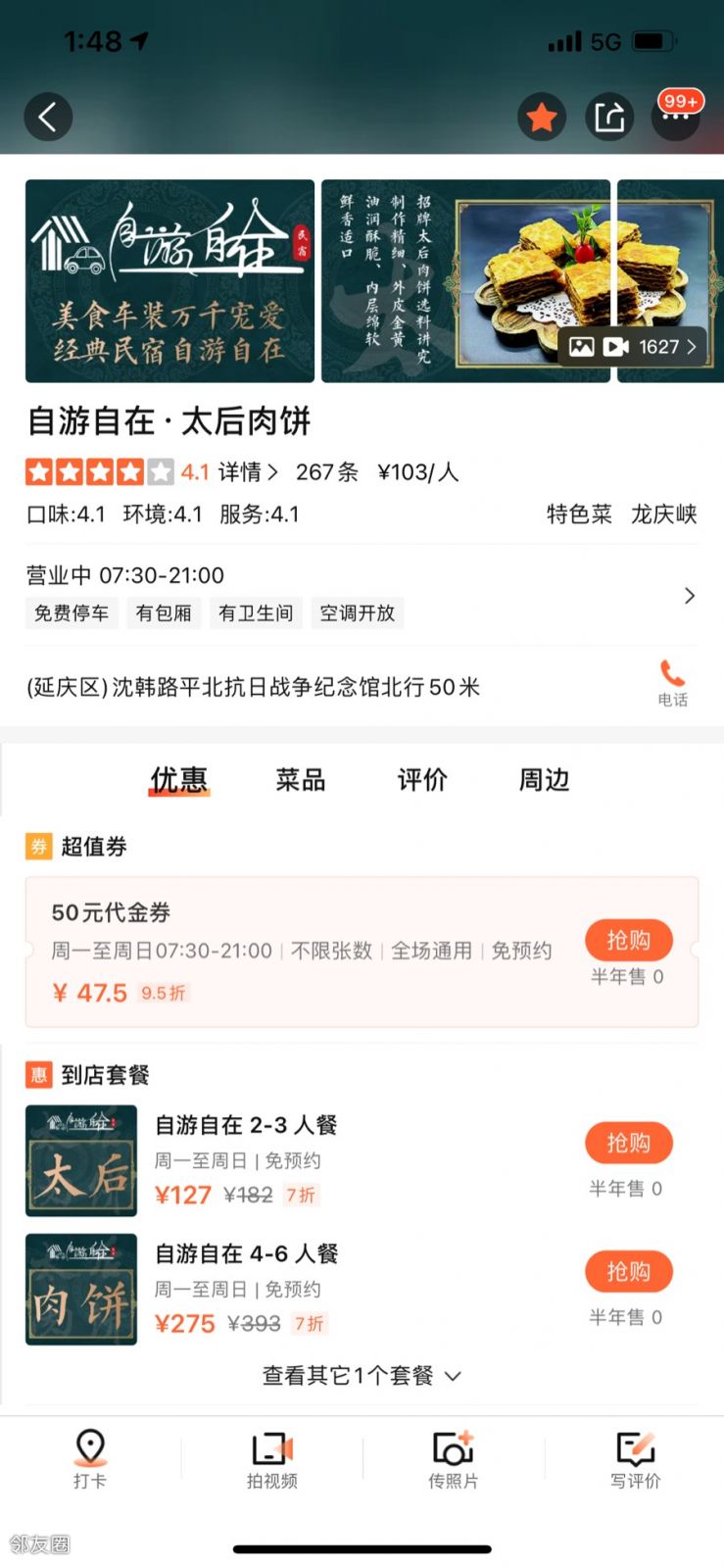The image size is (724, 1568).
Task: Buy the 自游自在 2-3人餐 set meal
Action: pos(628,1143)
